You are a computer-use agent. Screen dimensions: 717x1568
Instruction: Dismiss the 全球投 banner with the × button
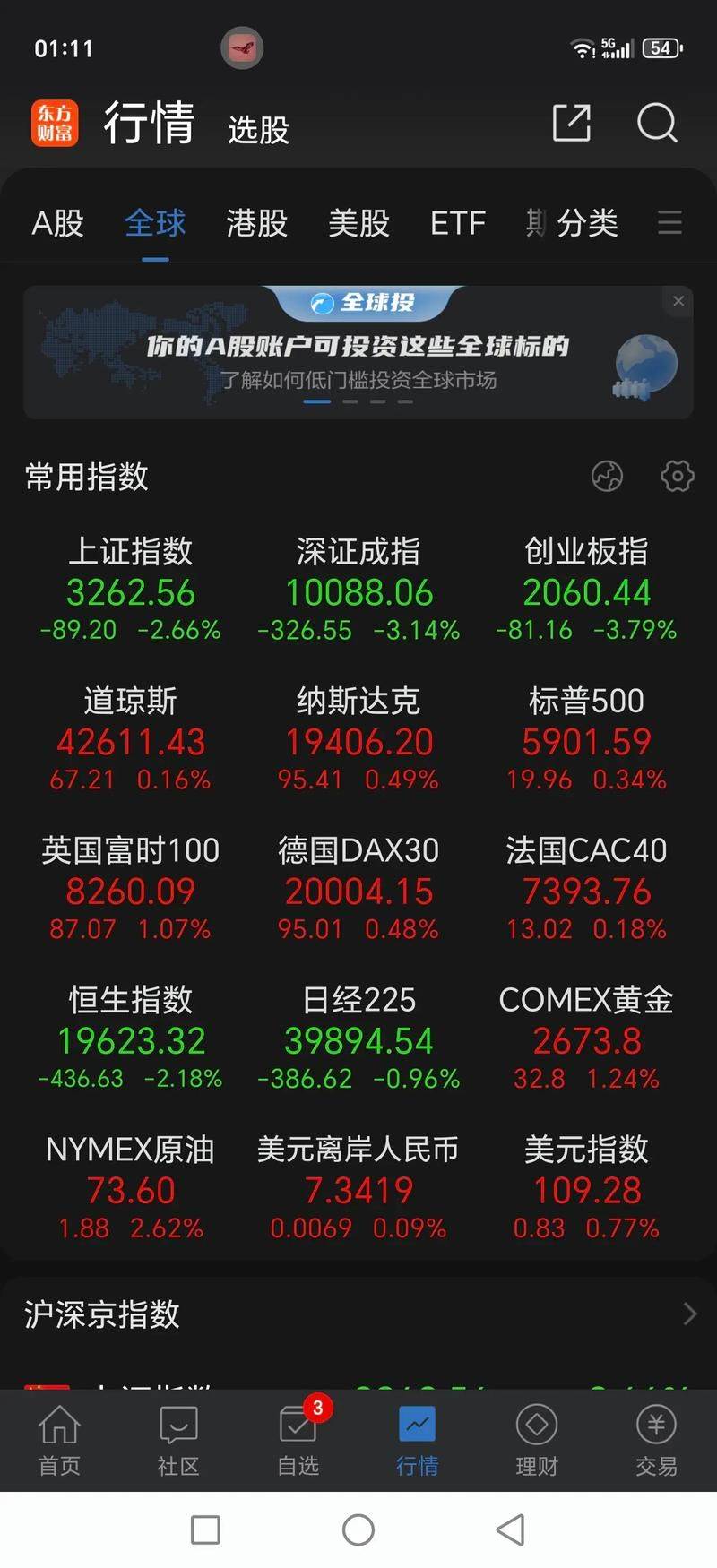click(x=678, y=301)
